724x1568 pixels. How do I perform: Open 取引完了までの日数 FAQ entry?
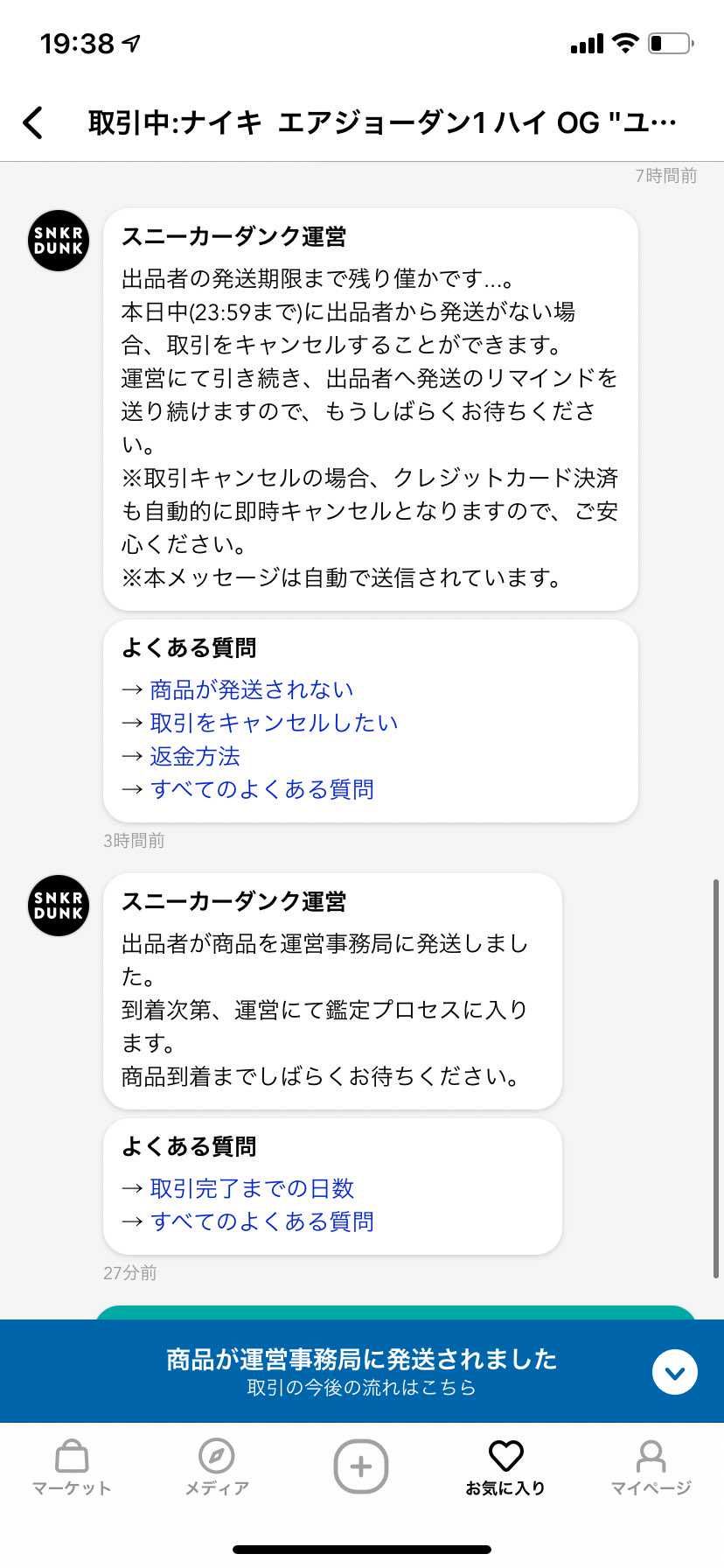pyautogui.click(x=252, y=1187)
